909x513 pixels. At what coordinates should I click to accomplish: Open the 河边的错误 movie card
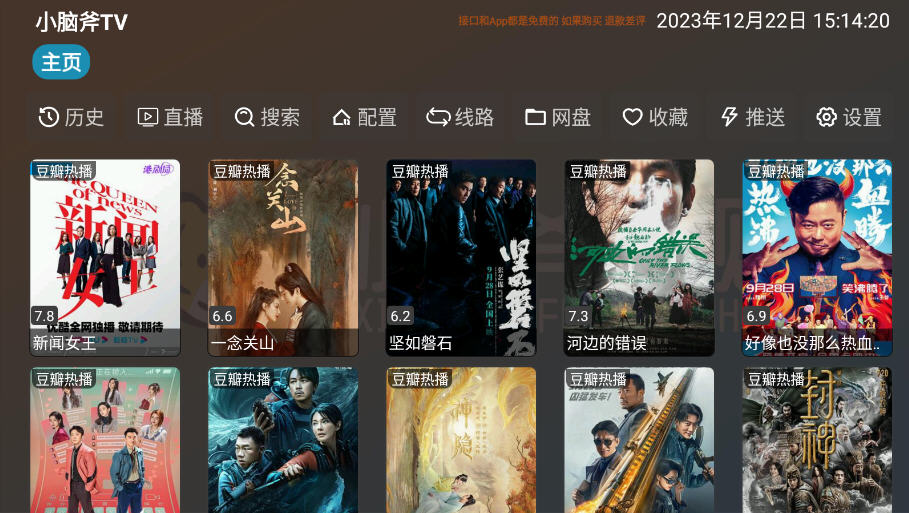pyautogui.click(x=639, y=257)
